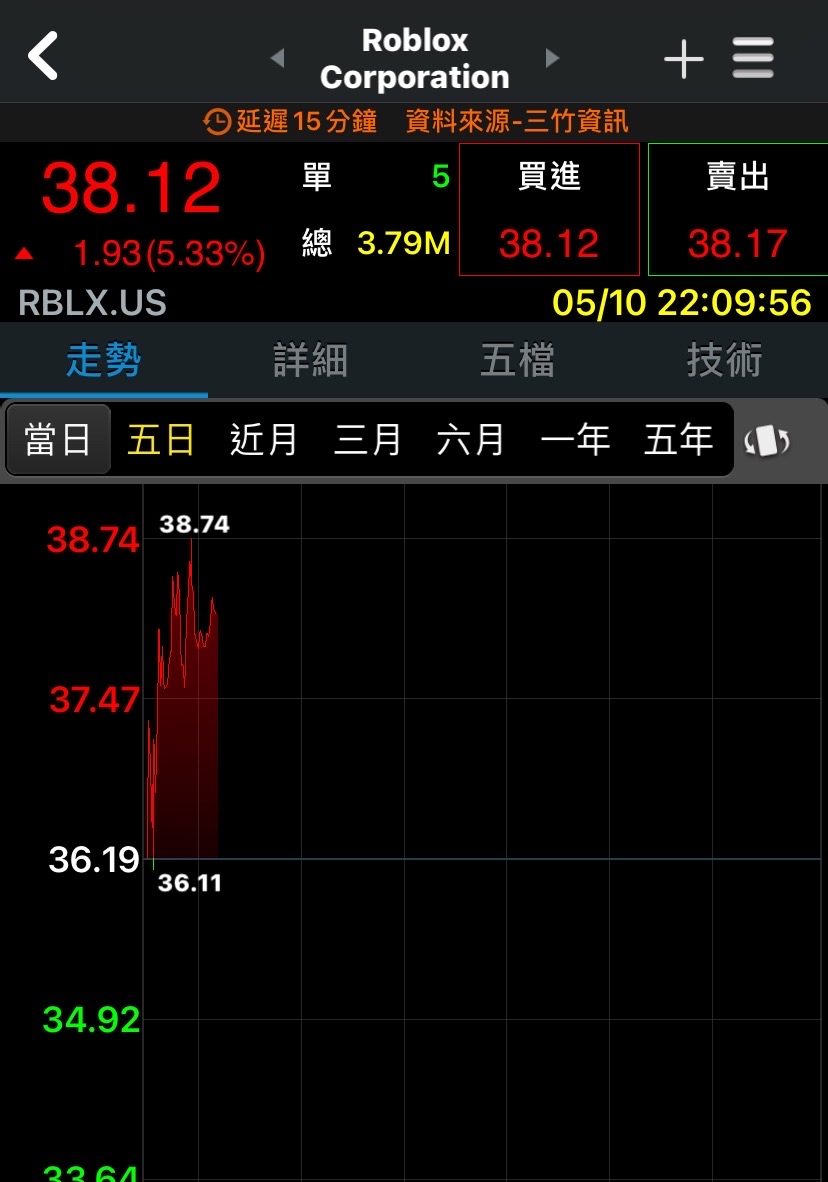Go back using the top-left arrow

click(44, 56)
